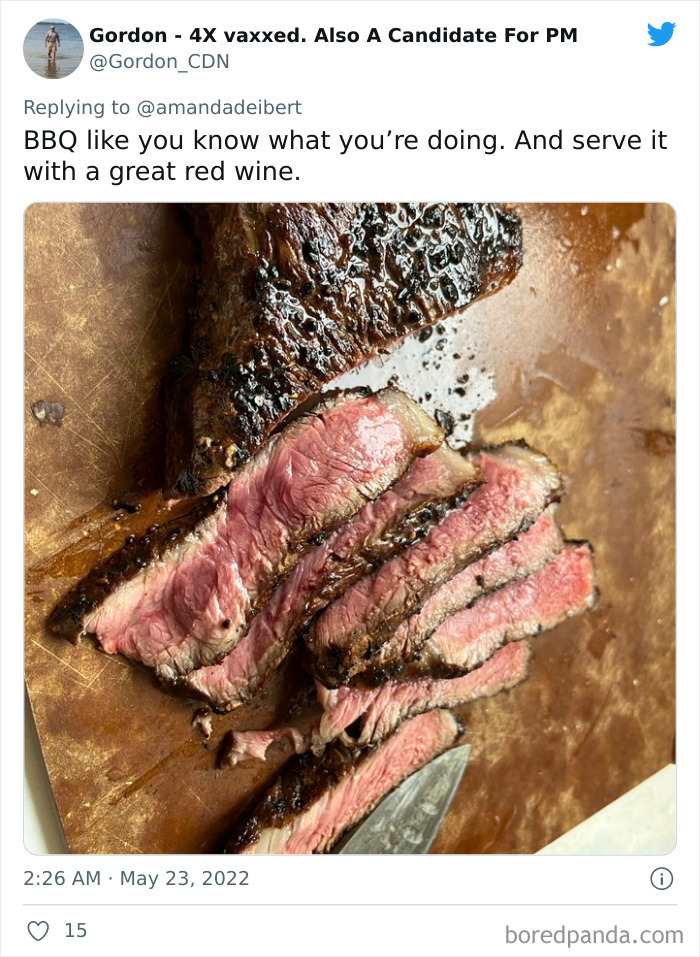
Task: Open the tweet info icon
Action: click(661, 879)
